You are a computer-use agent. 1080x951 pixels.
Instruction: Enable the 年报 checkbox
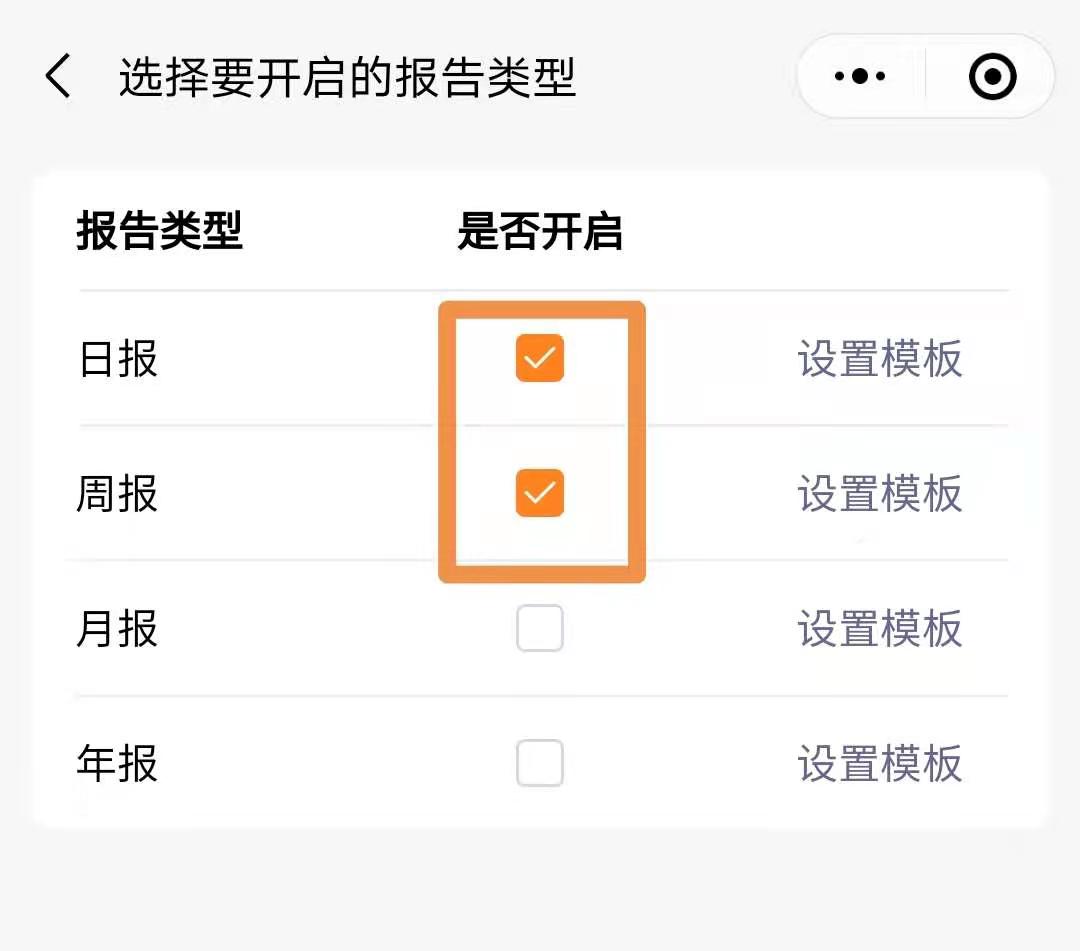point(540,763)
